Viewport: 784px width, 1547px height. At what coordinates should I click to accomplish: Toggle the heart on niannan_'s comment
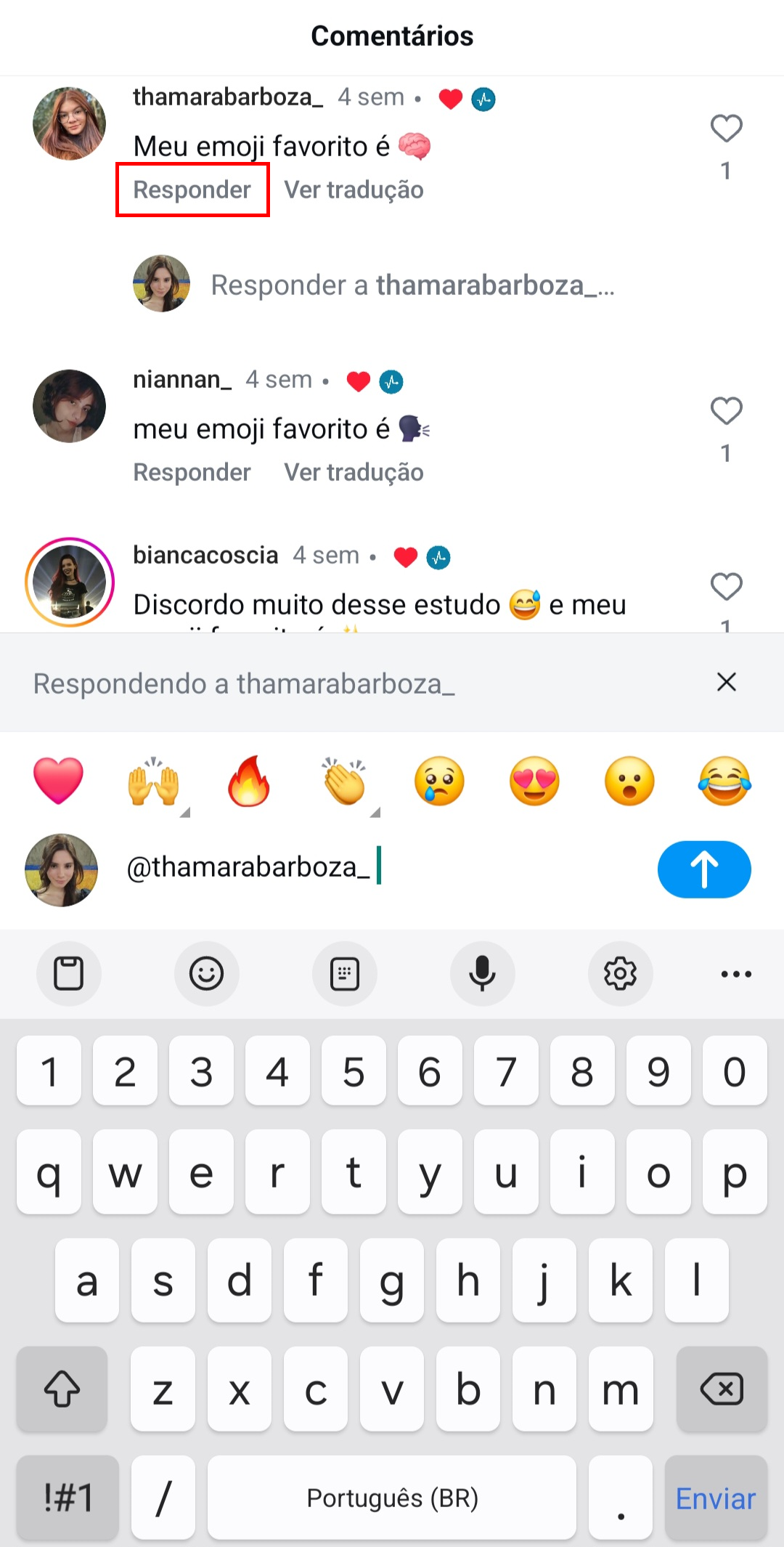pyautogui.click(x=725, y=412)
